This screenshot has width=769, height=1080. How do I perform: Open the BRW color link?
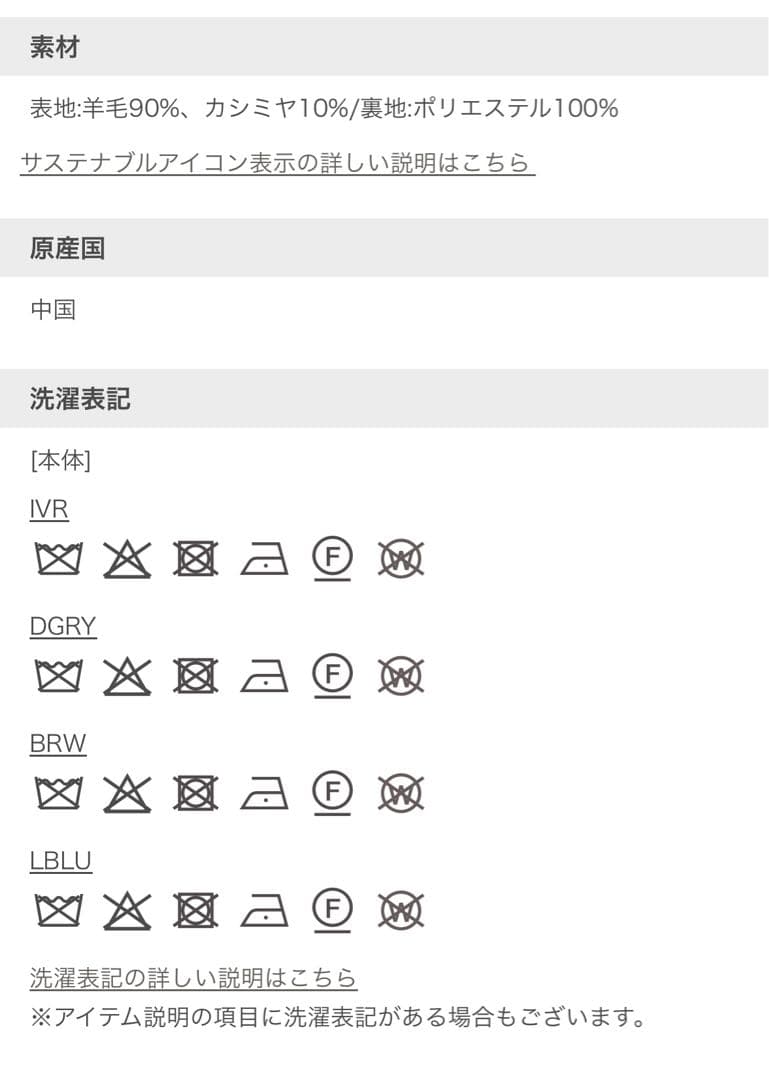(x=58, y=743)
